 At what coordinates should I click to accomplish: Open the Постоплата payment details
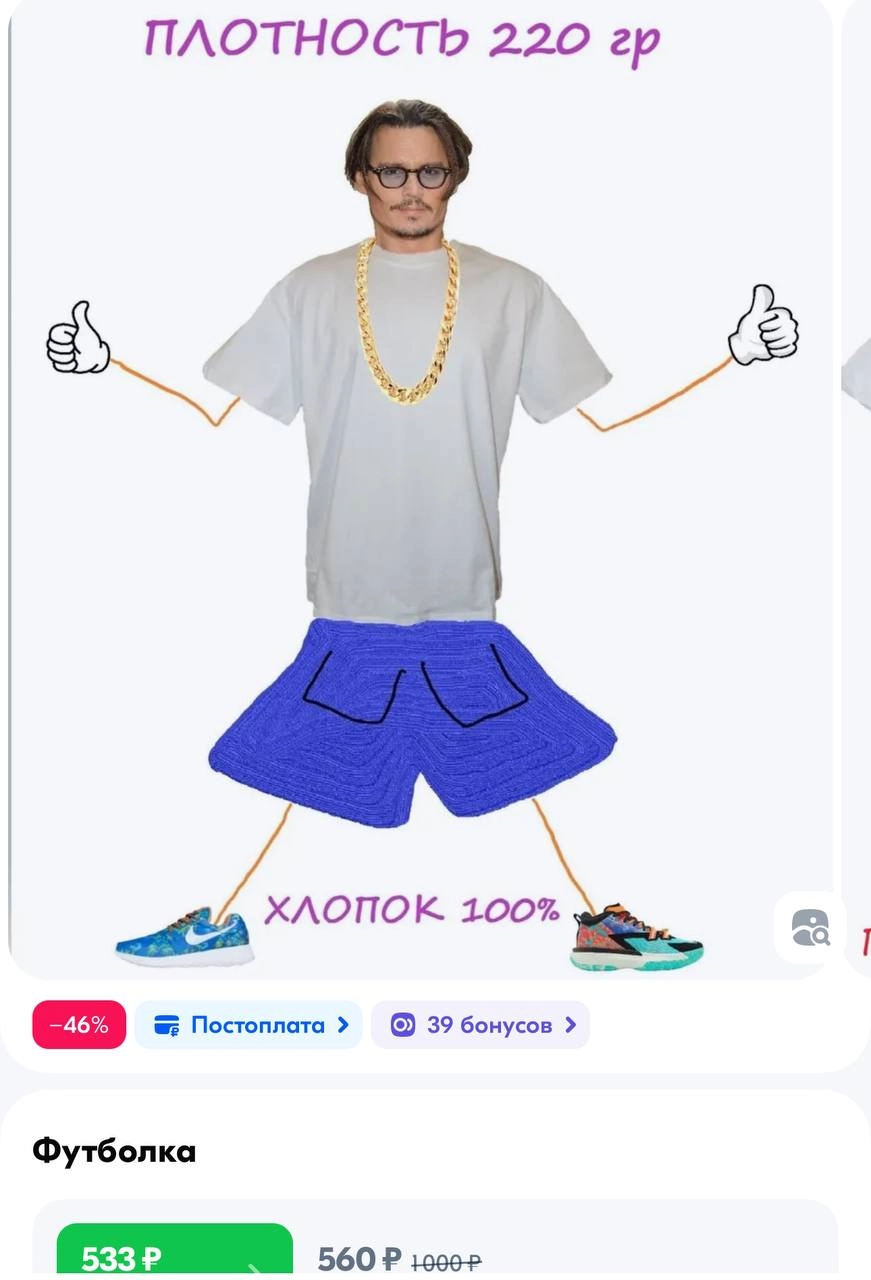click(x=248, y=1025)
